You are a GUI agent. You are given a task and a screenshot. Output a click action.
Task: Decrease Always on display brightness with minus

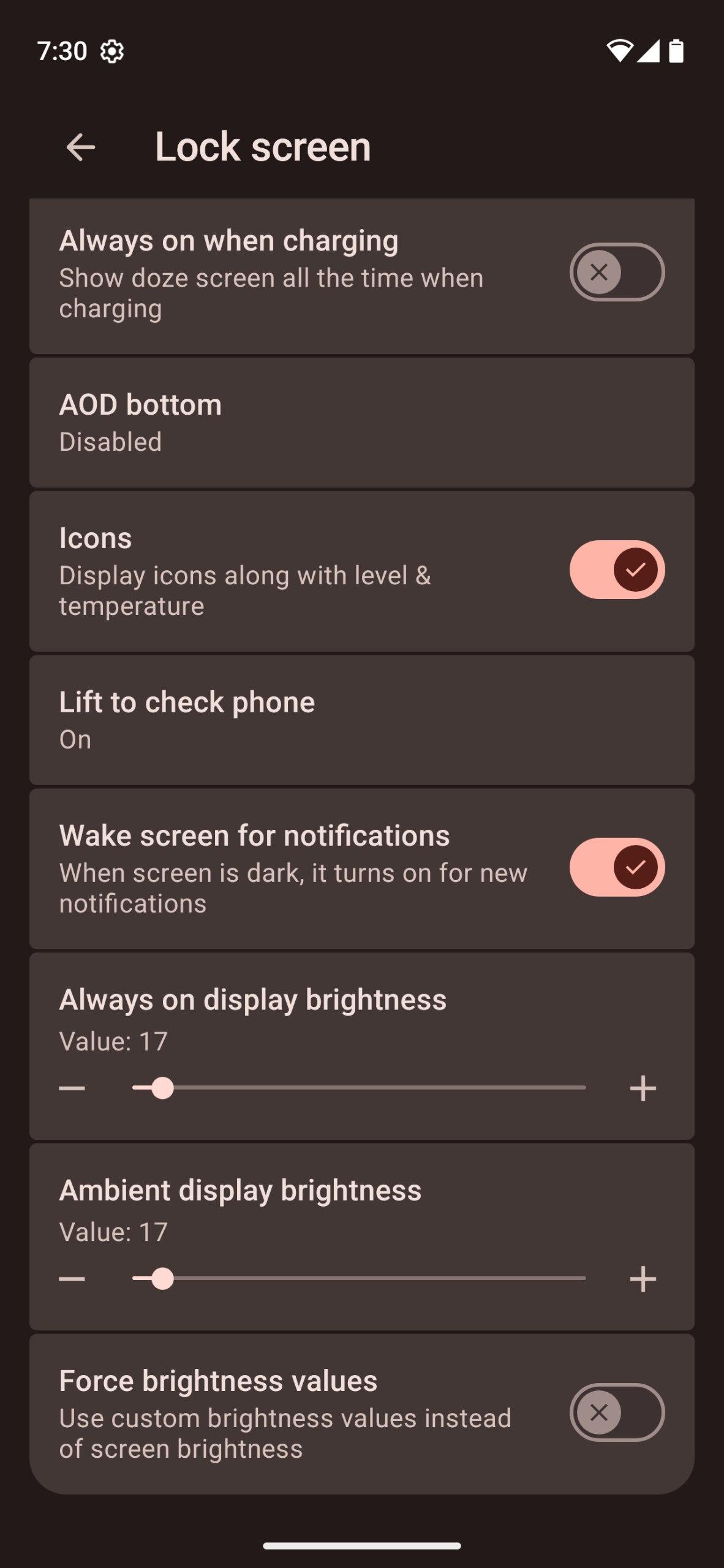pyautogui.click(x=72, y=1088)
